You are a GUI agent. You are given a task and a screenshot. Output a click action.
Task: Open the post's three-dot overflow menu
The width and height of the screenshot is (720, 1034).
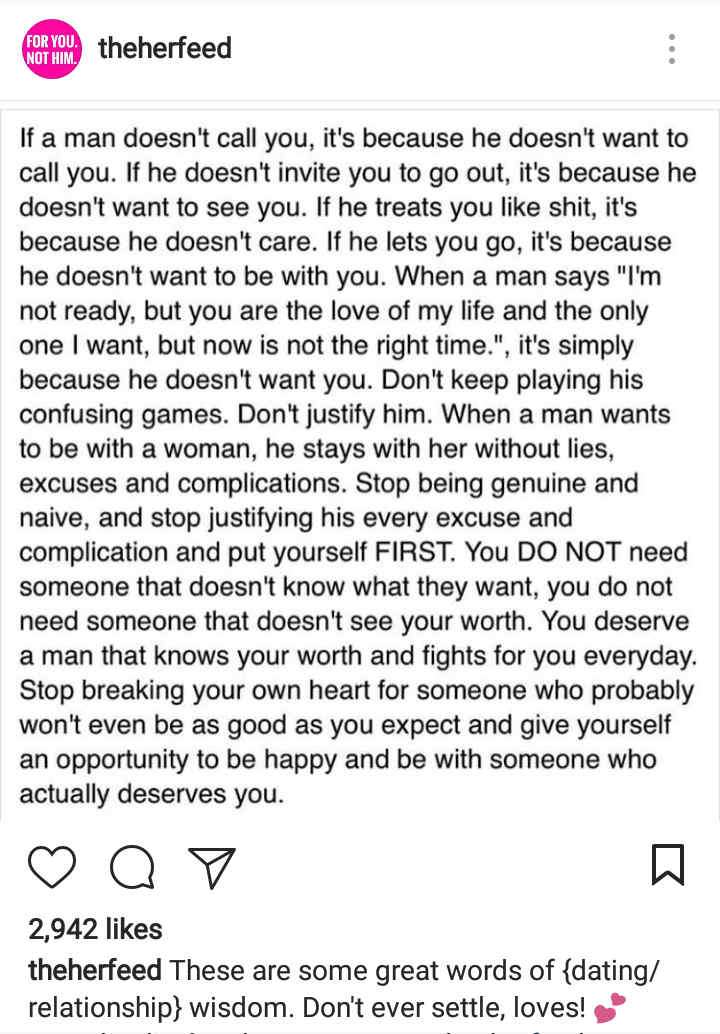tap(672, 49)
